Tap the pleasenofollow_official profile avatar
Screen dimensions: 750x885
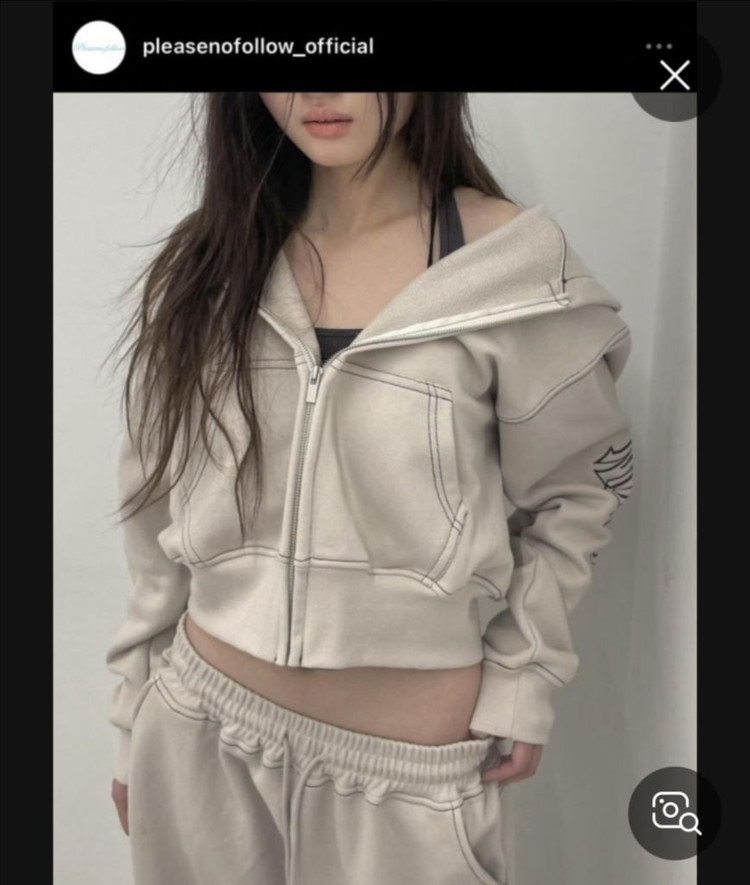(x=99, y=47)
